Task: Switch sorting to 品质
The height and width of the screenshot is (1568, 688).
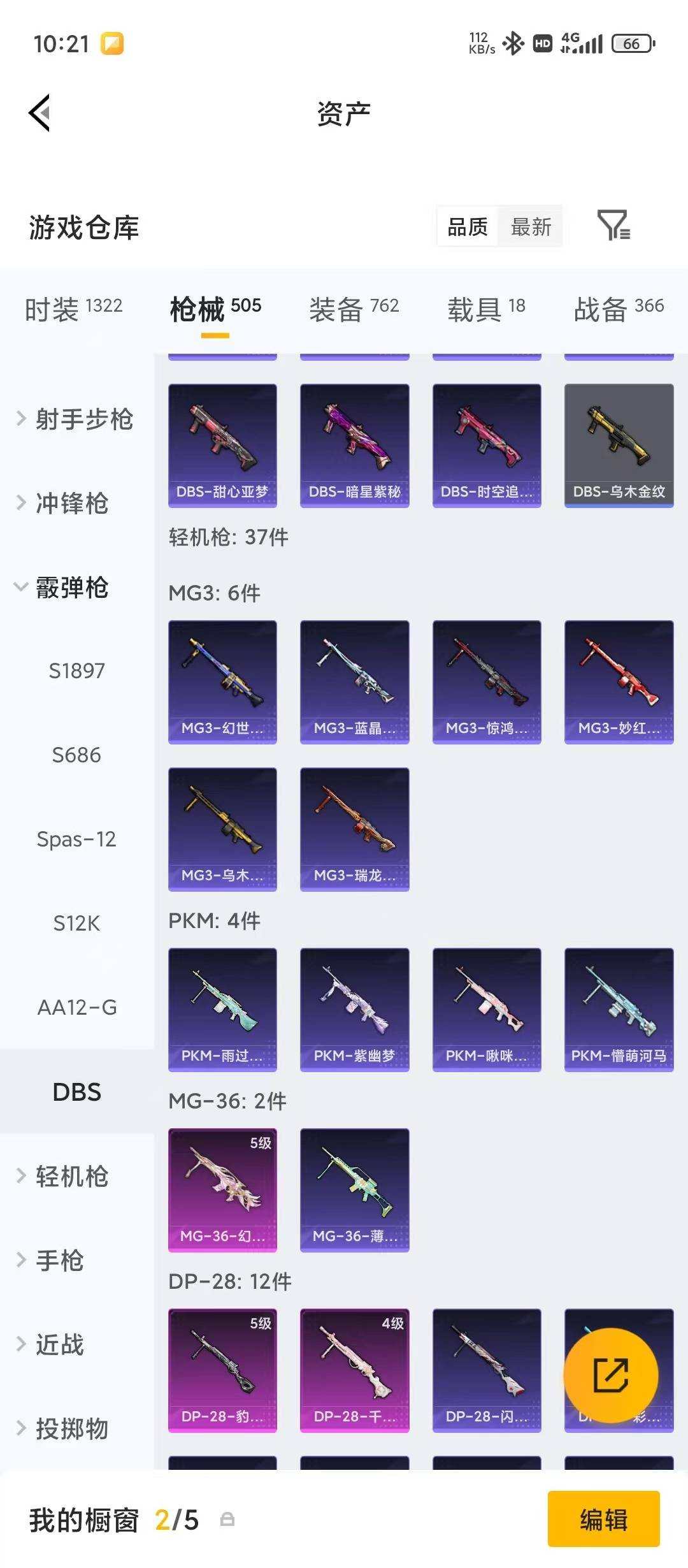Action: 466,228
